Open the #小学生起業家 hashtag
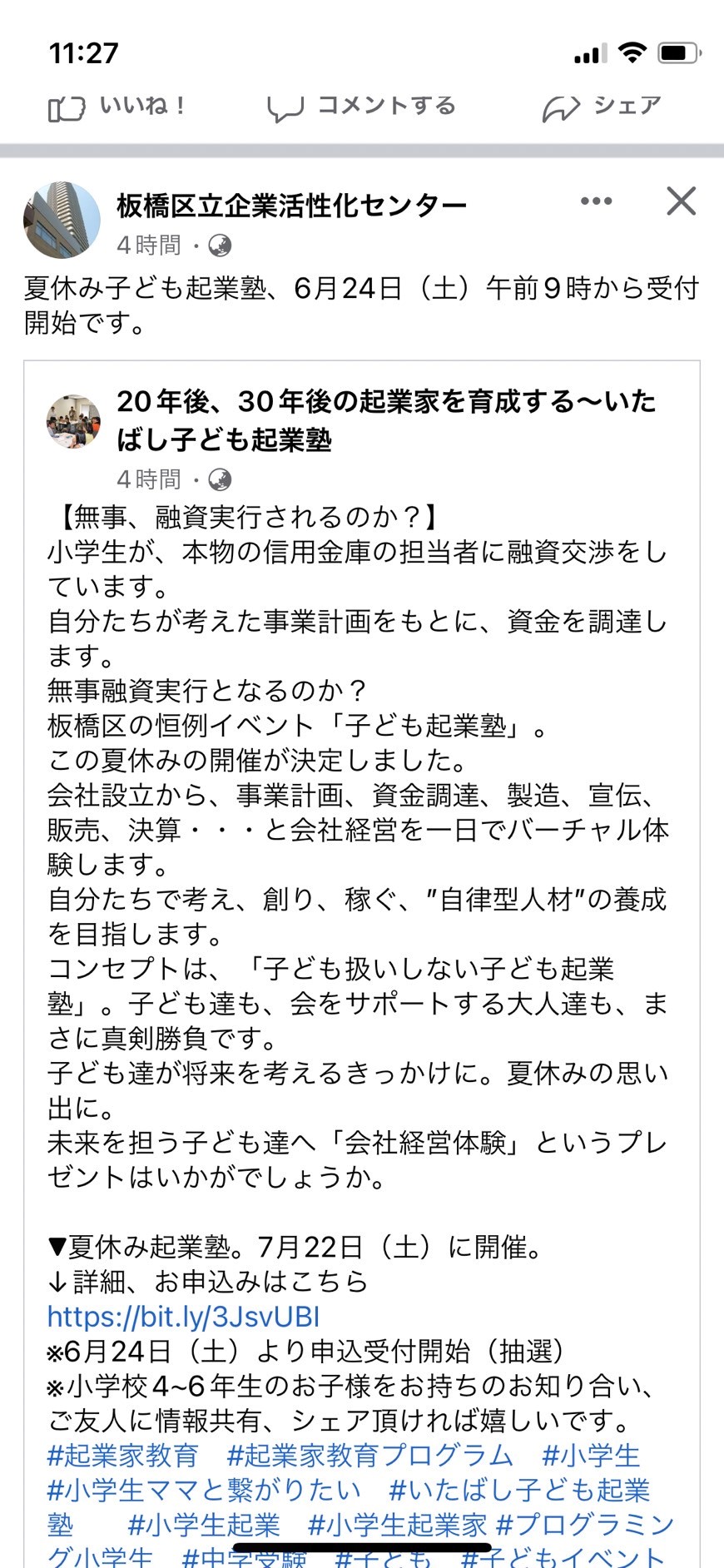The width and height of the screenshot is (724, 1568). pyautogui.click(x=397, y=1525)
